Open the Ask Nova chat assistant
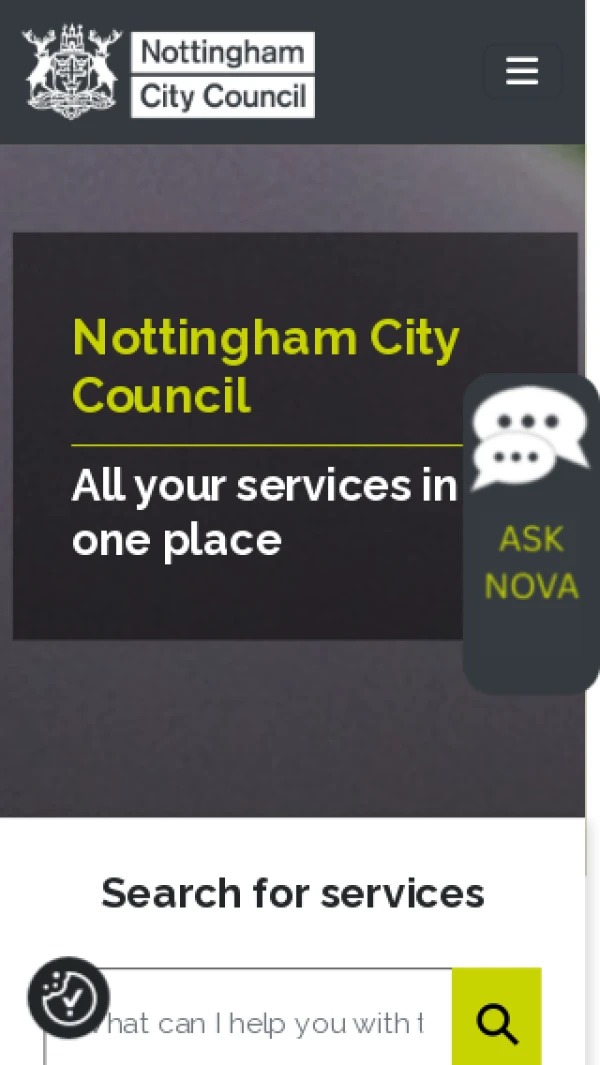600x1065 pixels. pyautogui.click(x=530, y=533)
